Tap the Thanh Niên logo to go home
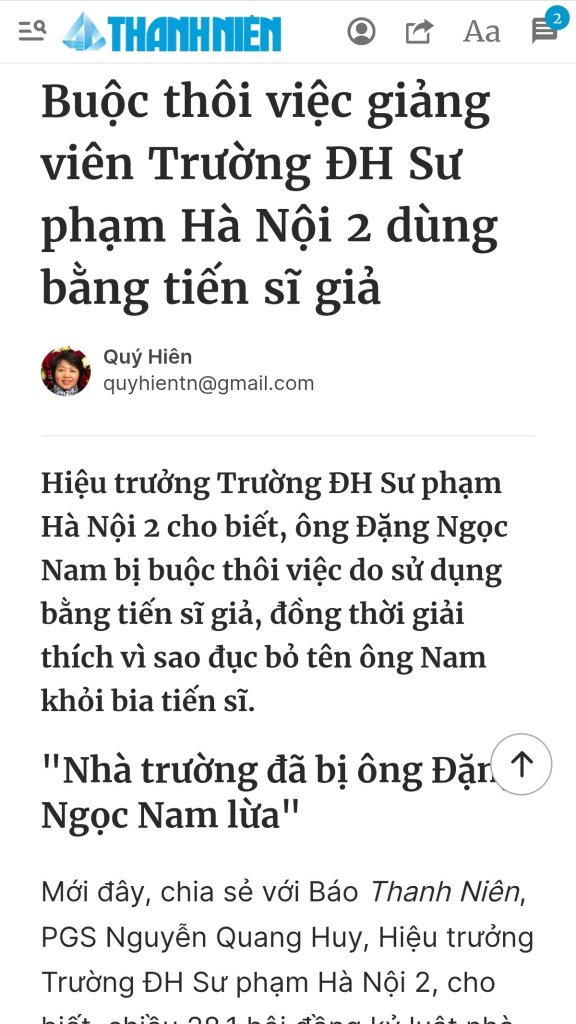 [x=172, y=32]
